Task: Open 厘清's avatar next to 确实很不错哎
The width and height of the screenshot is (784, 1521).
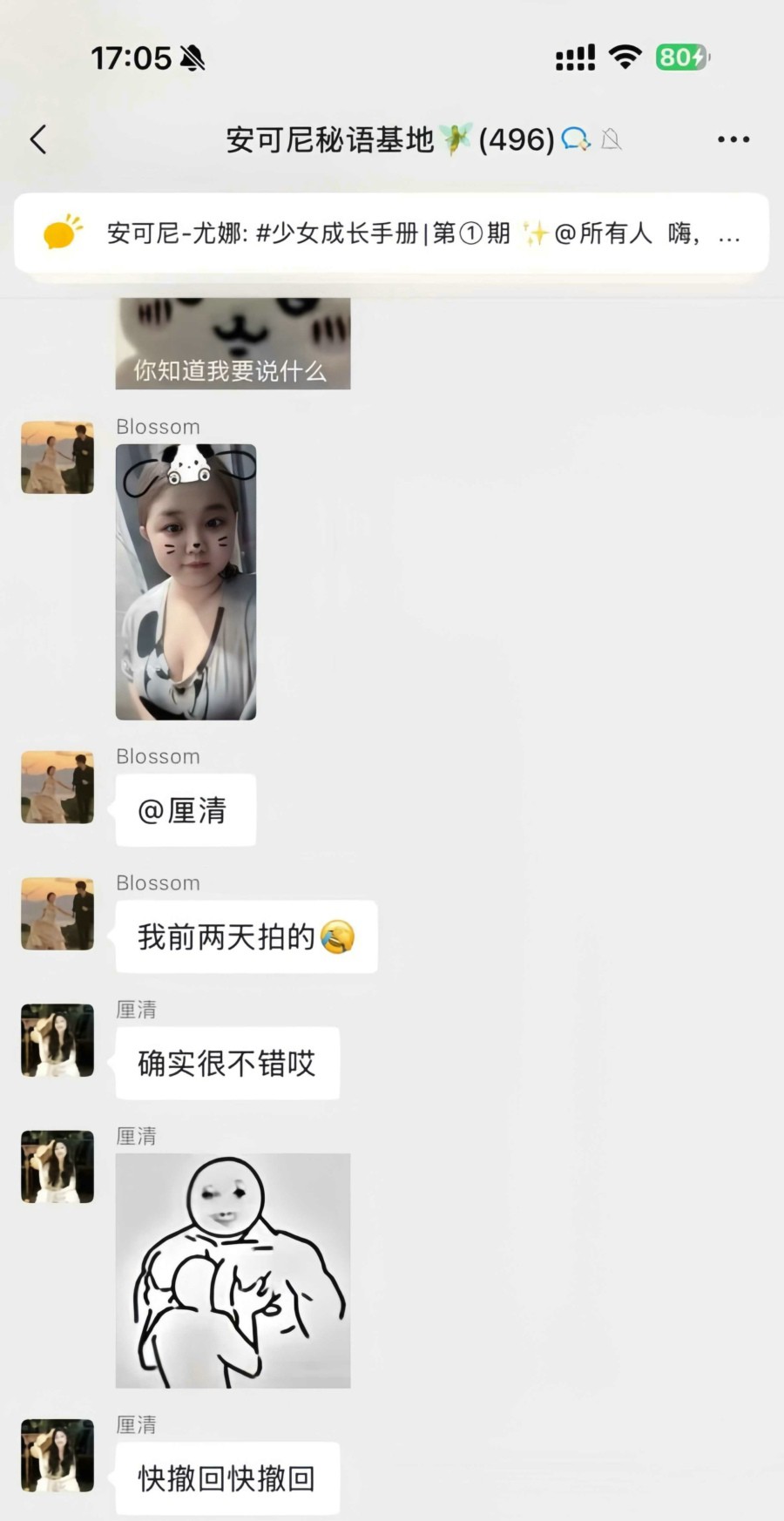Action: click(57, 1040)
